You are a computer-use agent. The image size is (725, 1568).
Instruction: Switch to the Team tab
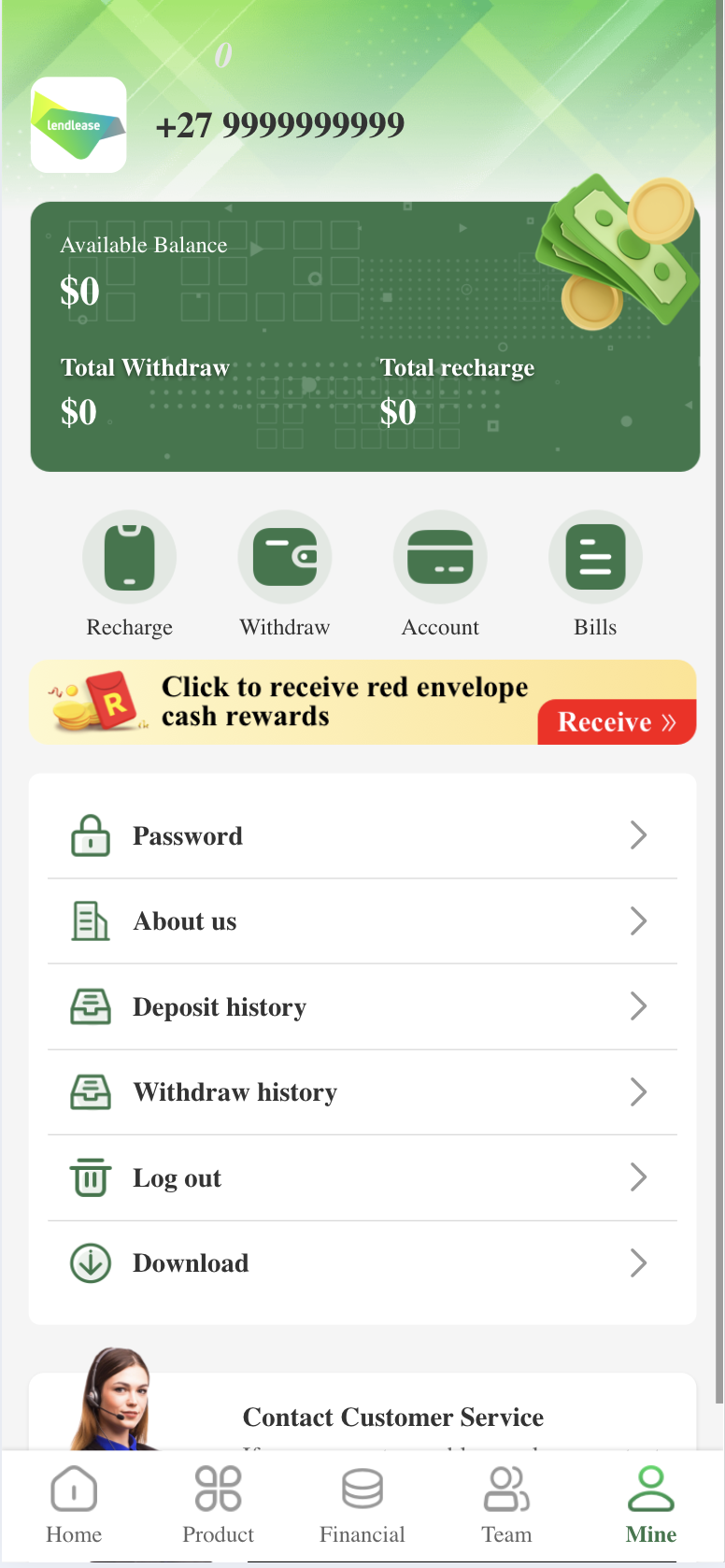(x=506, y=1504)
